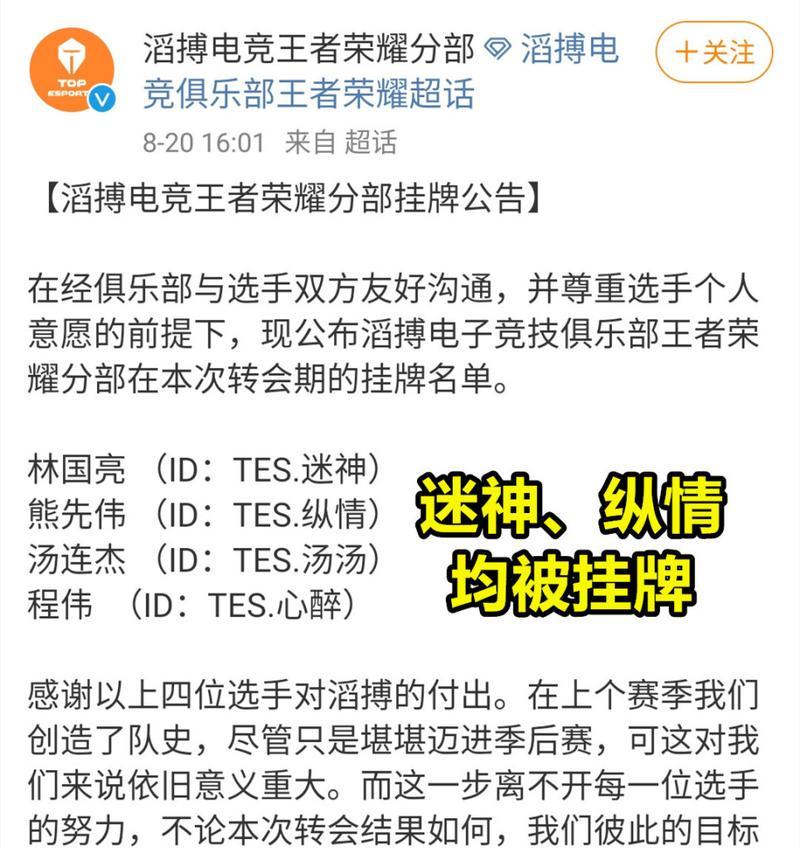Screen dimensions: 800x848
Task: Tap the 滔搏电竞王者荣耀分部 username
Action: pyautogui.click(x=309, y=49)
